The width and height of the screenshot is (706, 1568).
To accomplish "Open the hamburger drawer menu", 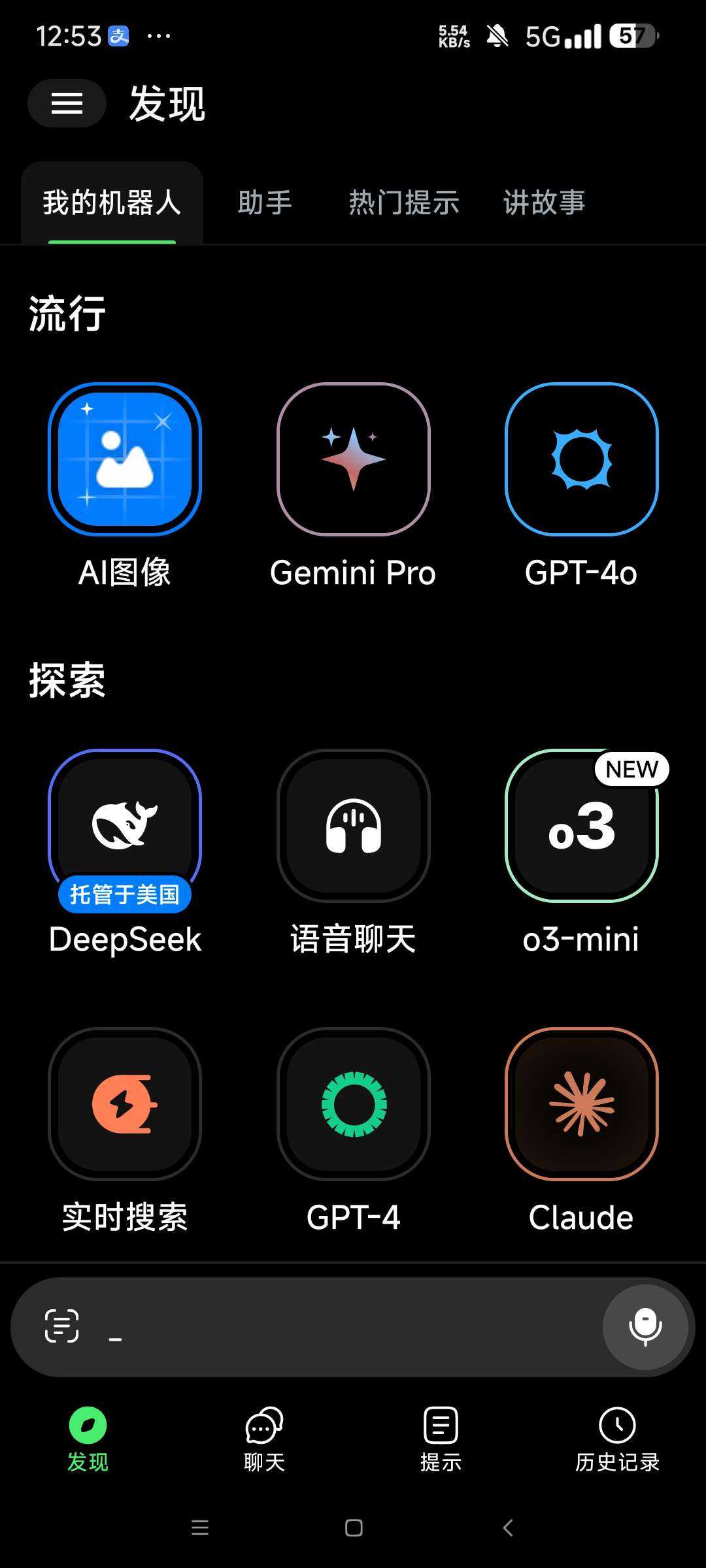I will coord(67,103).
